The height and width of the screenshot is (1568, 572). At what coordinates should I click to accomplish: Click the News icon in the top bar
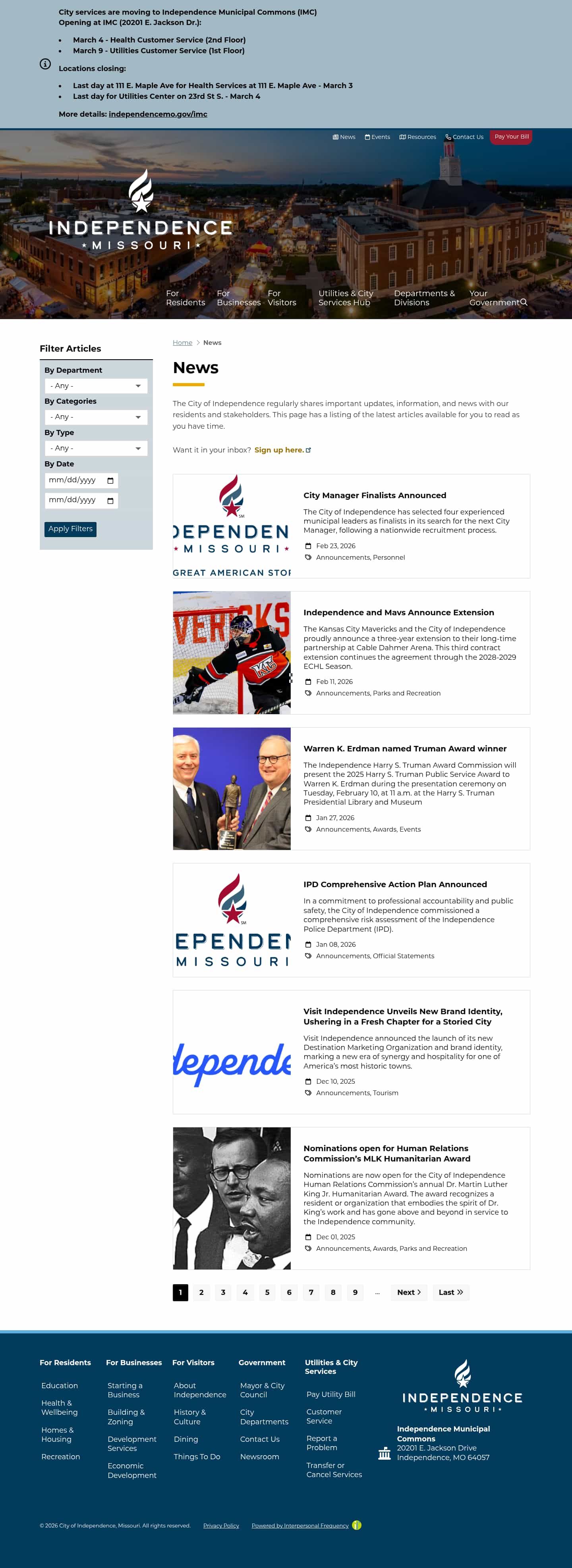(336, 137)
